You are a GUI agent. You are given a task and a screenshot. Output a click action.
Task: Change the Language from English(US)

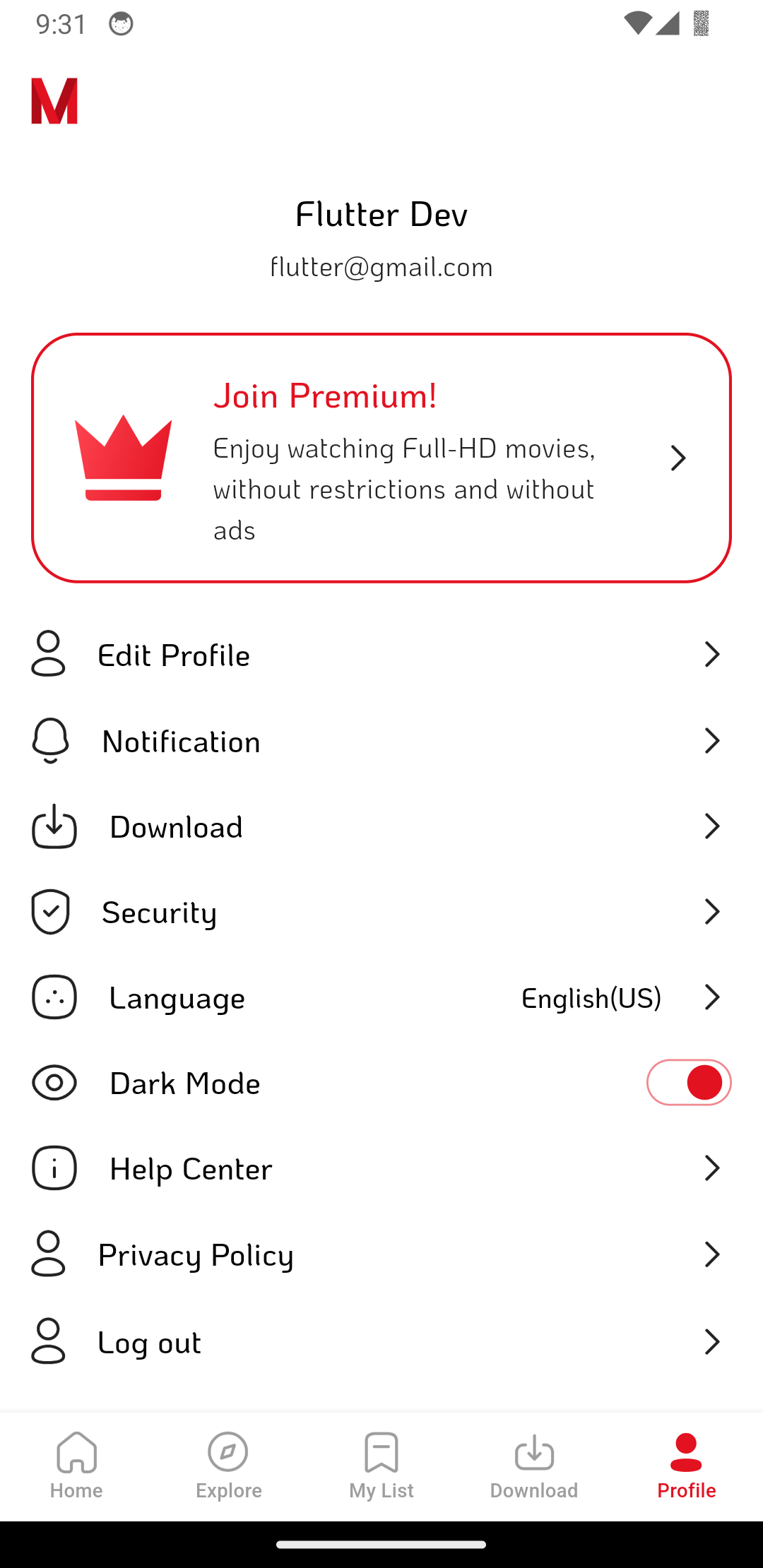(x=381, y=997)
